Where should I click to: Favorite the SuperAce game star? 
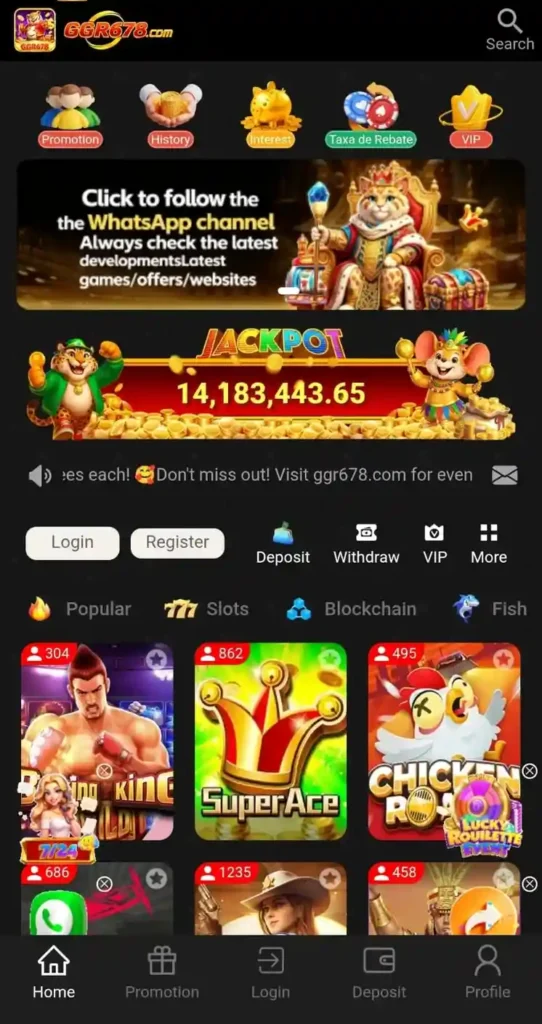point(329,659)
